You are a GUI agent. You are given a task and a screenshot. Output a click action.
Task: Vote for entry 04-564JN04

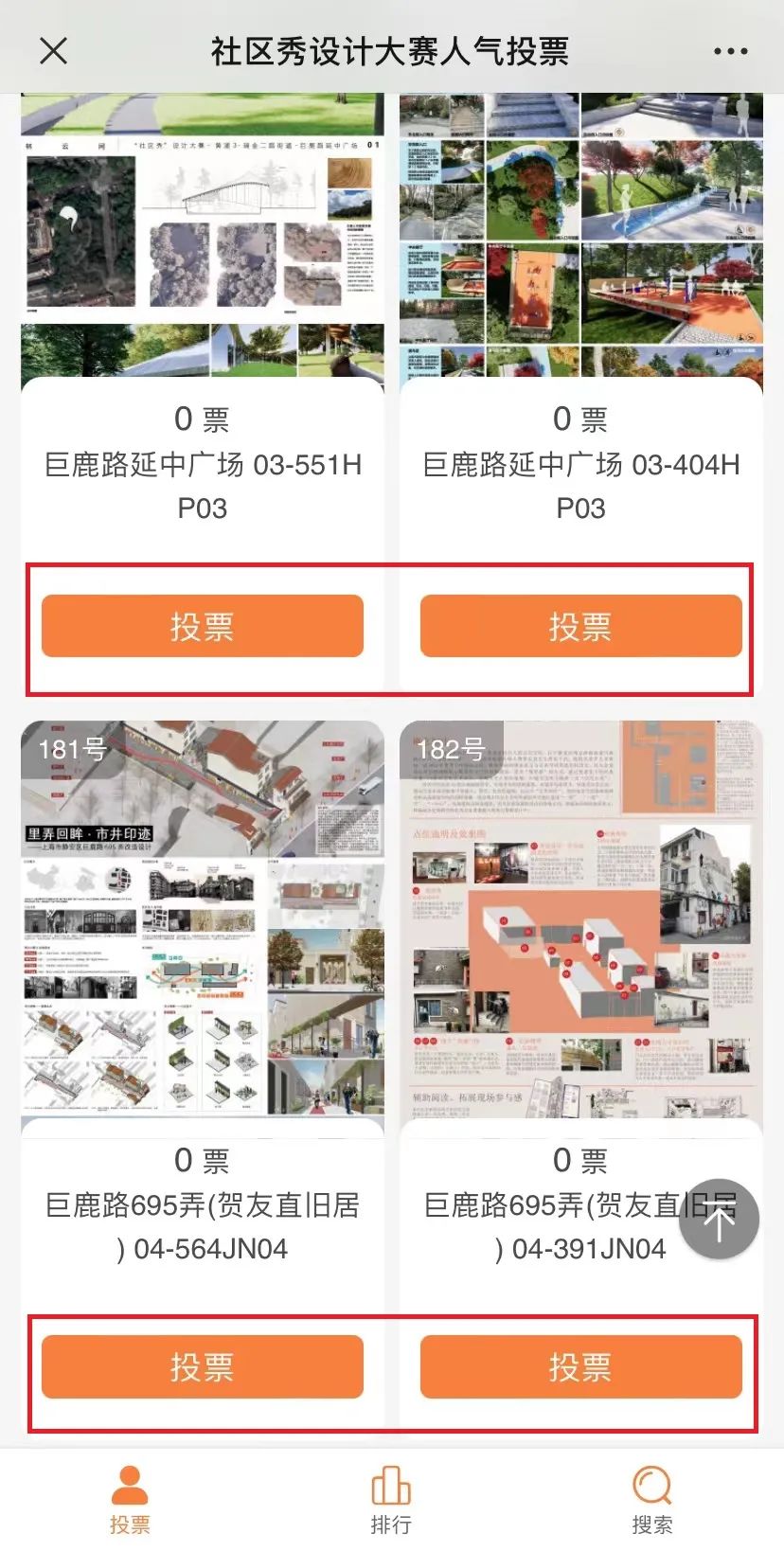click(x=202, y=1366)
